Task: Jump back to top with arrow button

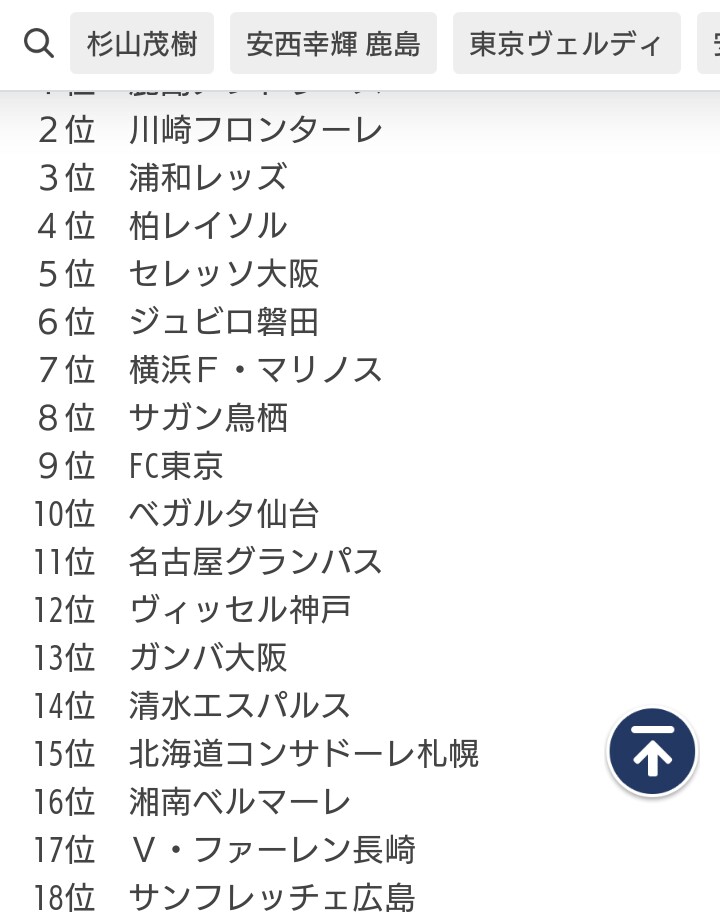Action: pos(652,753)
